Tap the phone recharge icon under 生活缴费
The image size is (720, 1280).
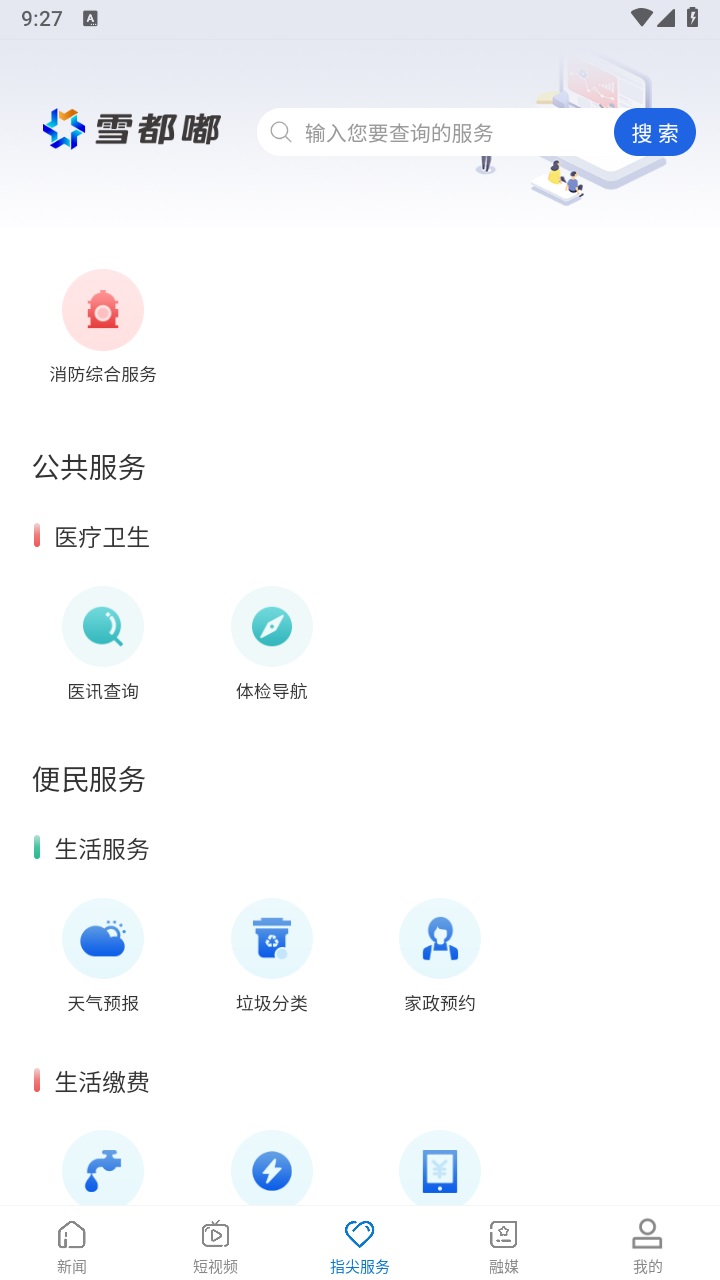click(440, 1170)
